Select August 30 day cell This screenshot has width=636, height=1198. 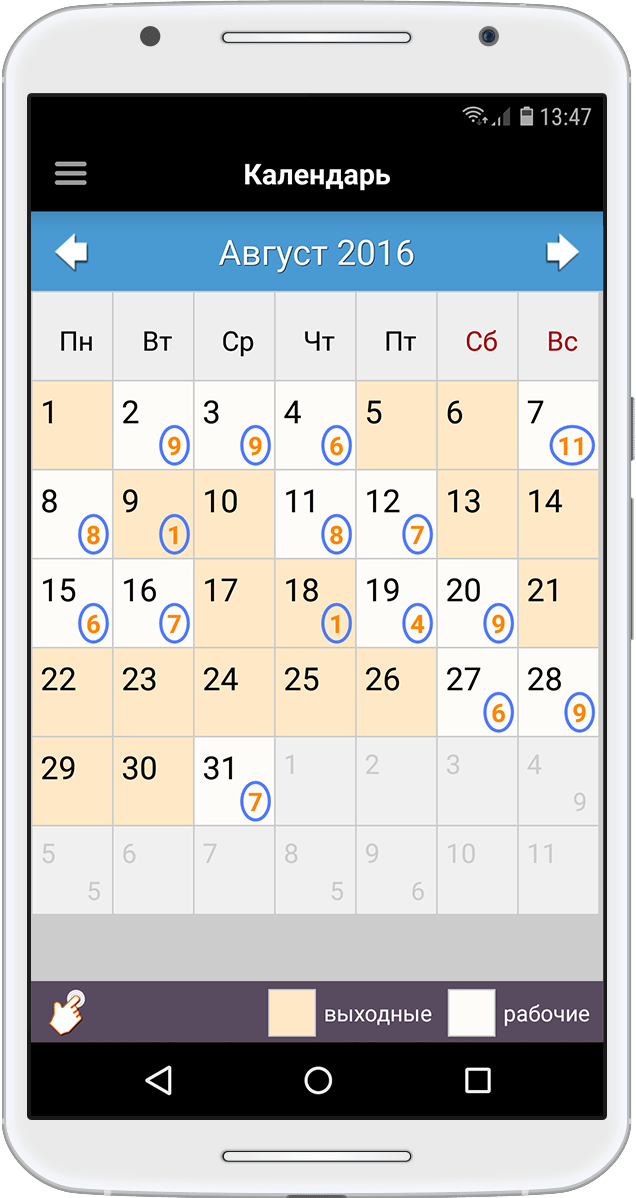(153, 781)
